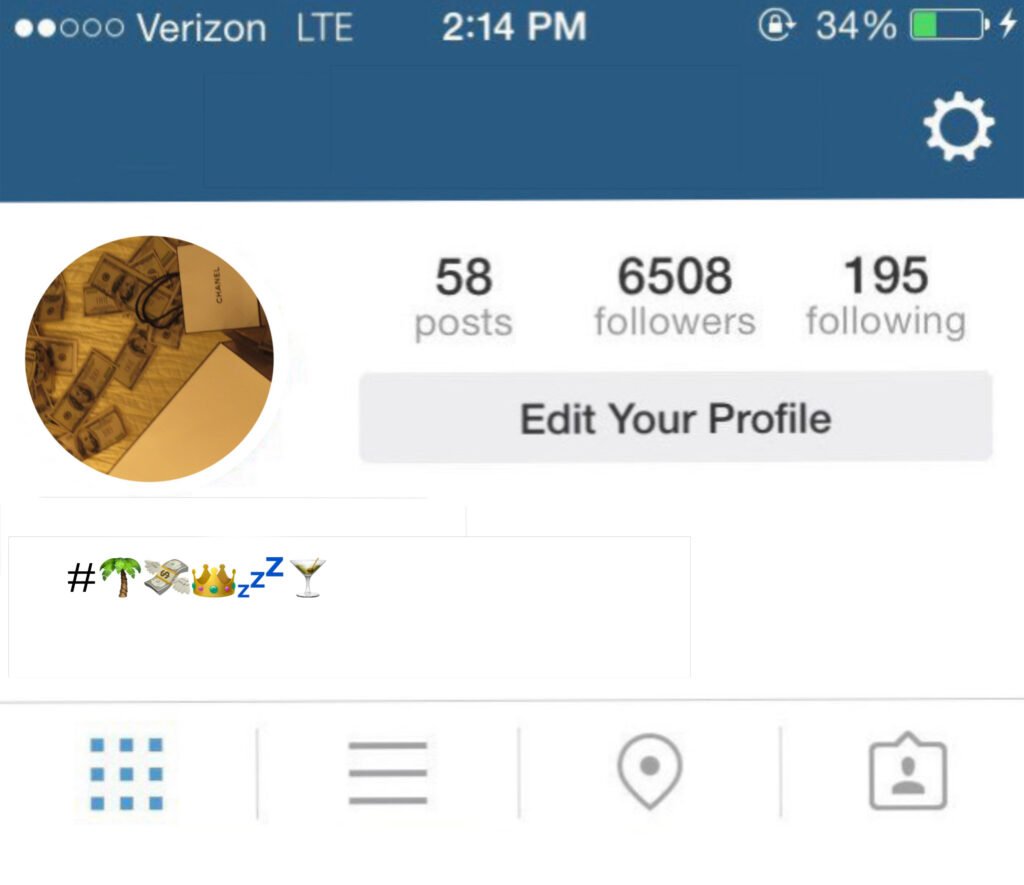
Task: Open the photo map tab
Action: point(649,773)
